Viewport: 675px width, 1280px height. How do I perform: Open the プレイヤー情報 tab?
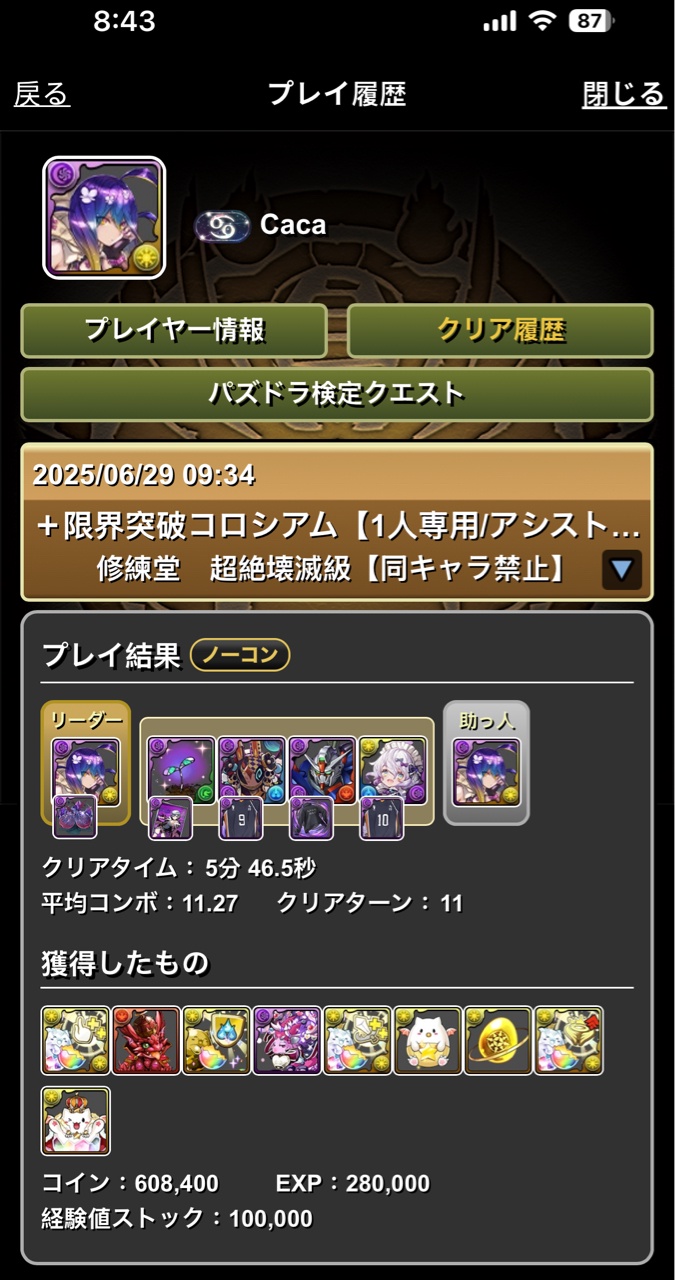tap(174, 330)
